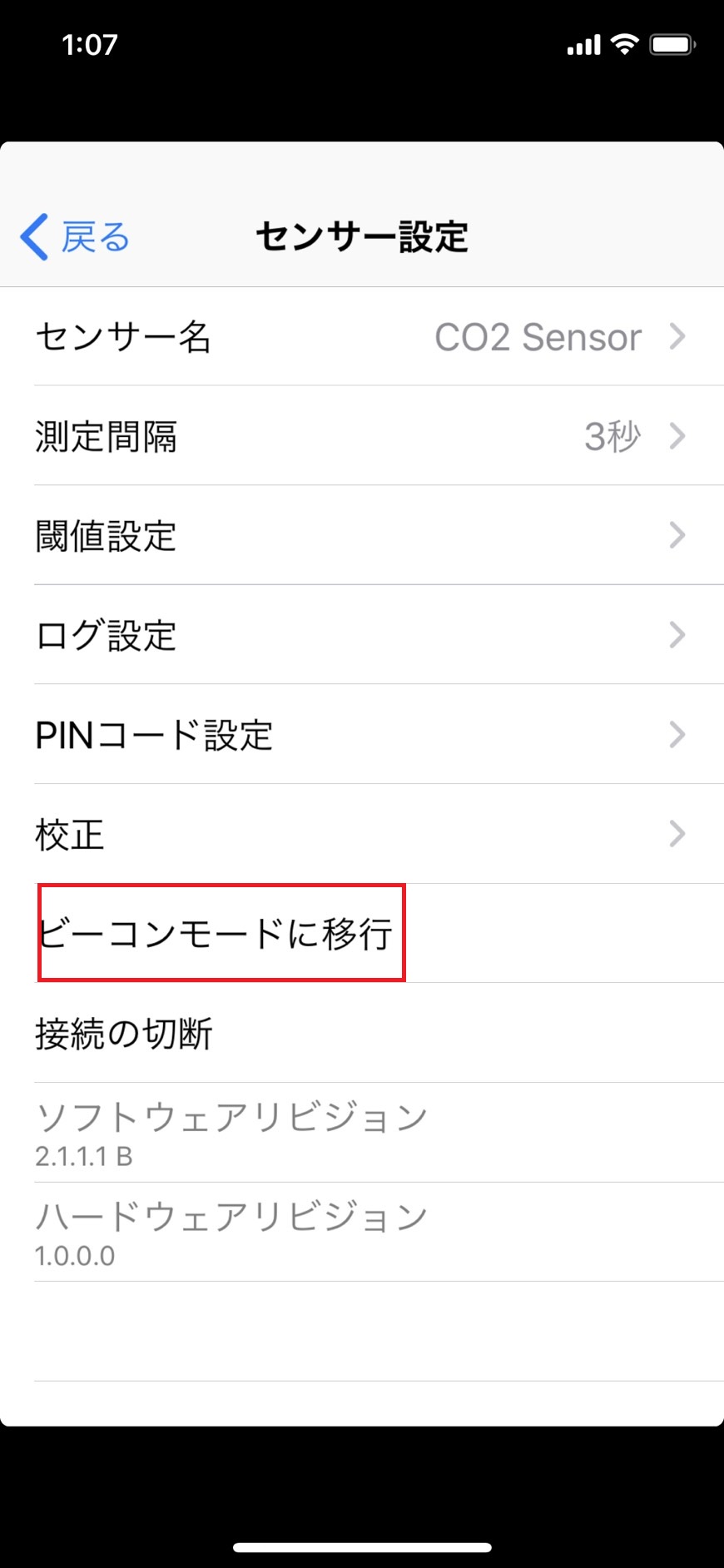The height and width of the screenshot is (1568, 724).
Task: Open the センサー名 row
Action: [362, 336]
